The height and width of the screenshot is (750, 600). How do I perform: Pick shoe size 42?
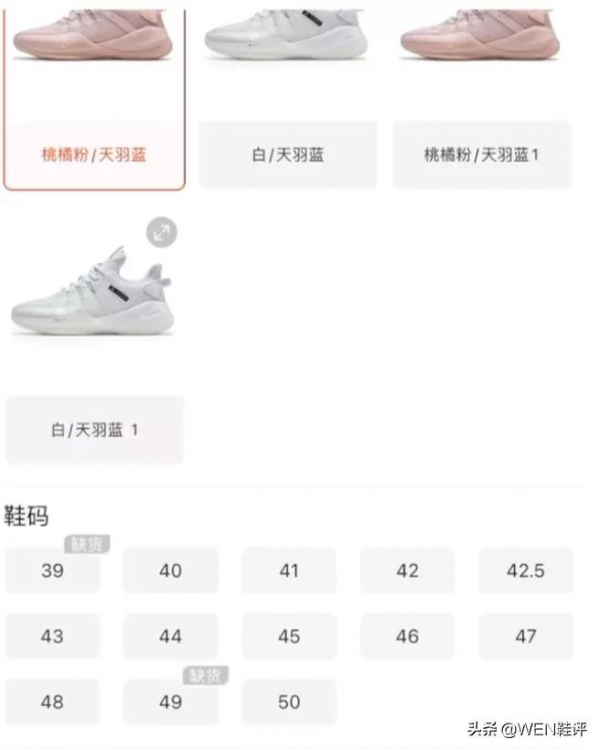click(x=407, y=571)
